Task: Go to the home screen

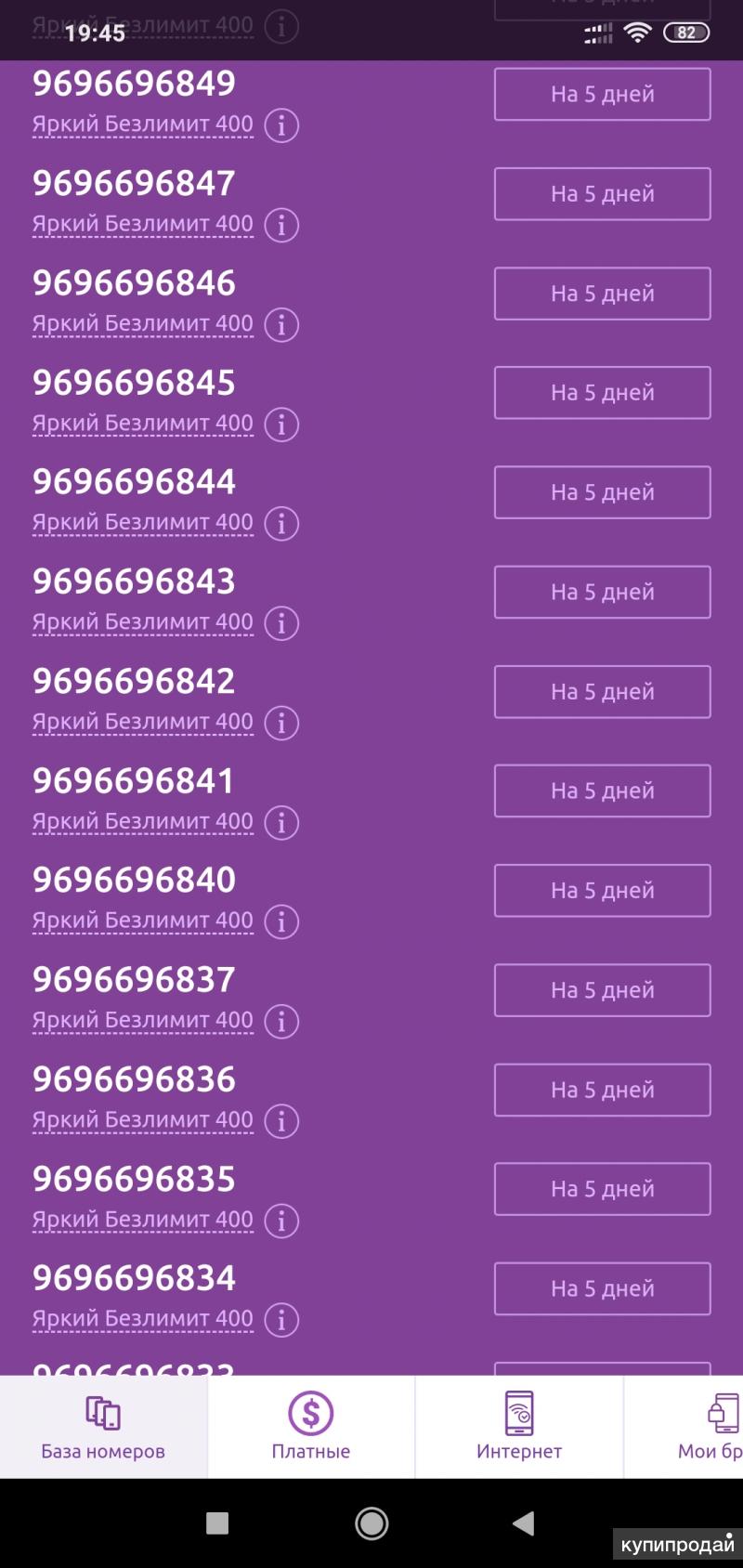Action: pos(371,1523)
